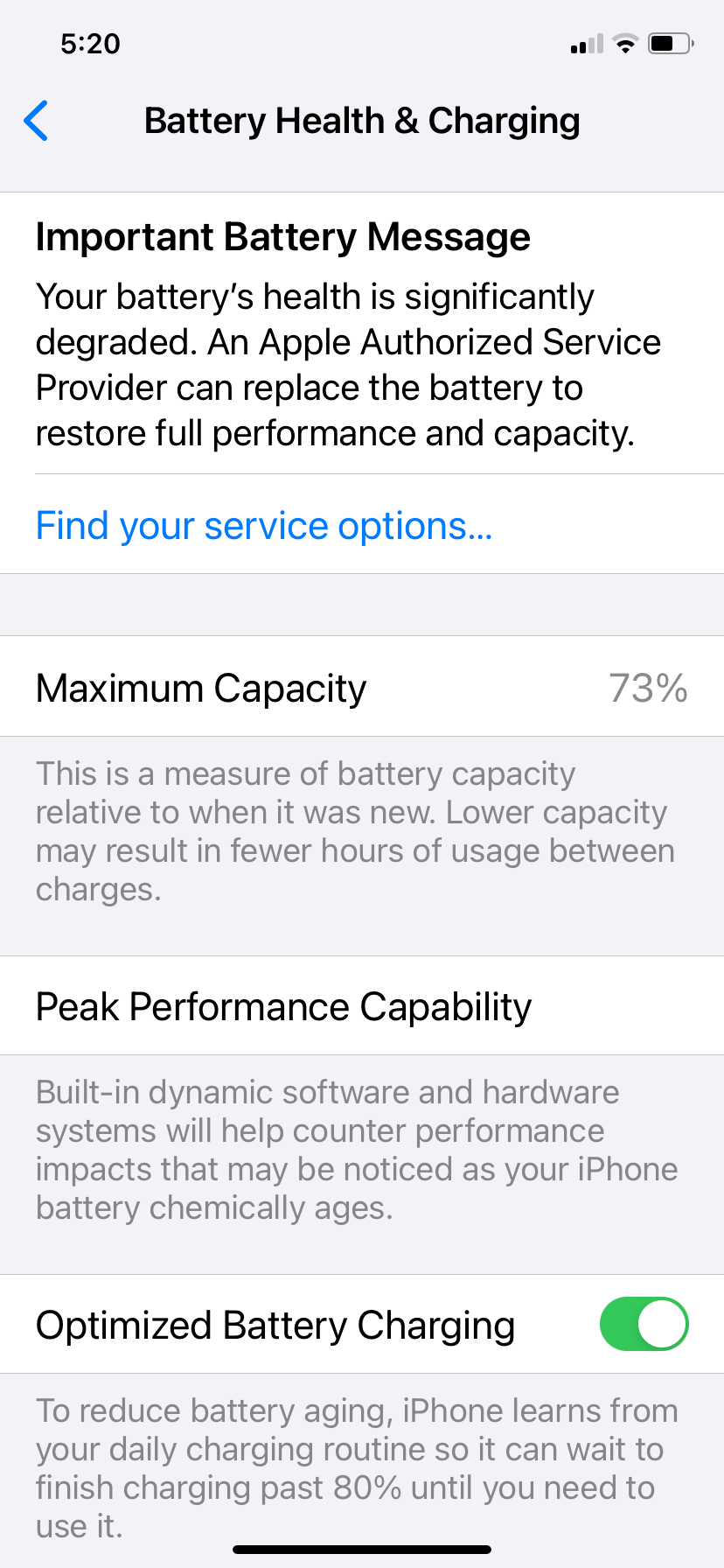Turn off Optimized Battery Charging
The image size is (724, 1568).
point(644,1324)
